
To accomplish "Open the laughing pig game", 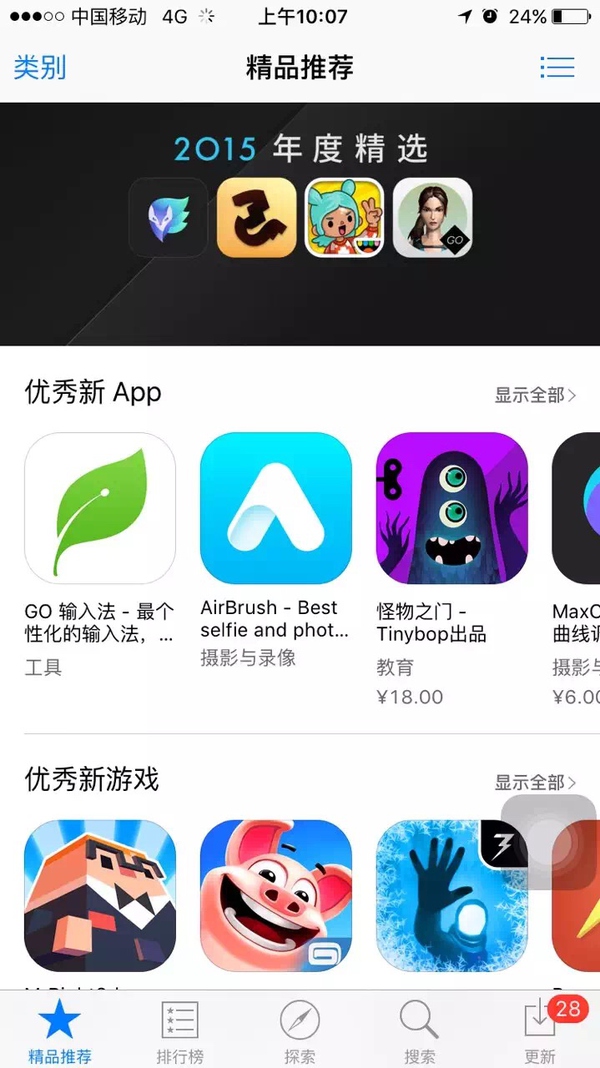I will (276, 895).
